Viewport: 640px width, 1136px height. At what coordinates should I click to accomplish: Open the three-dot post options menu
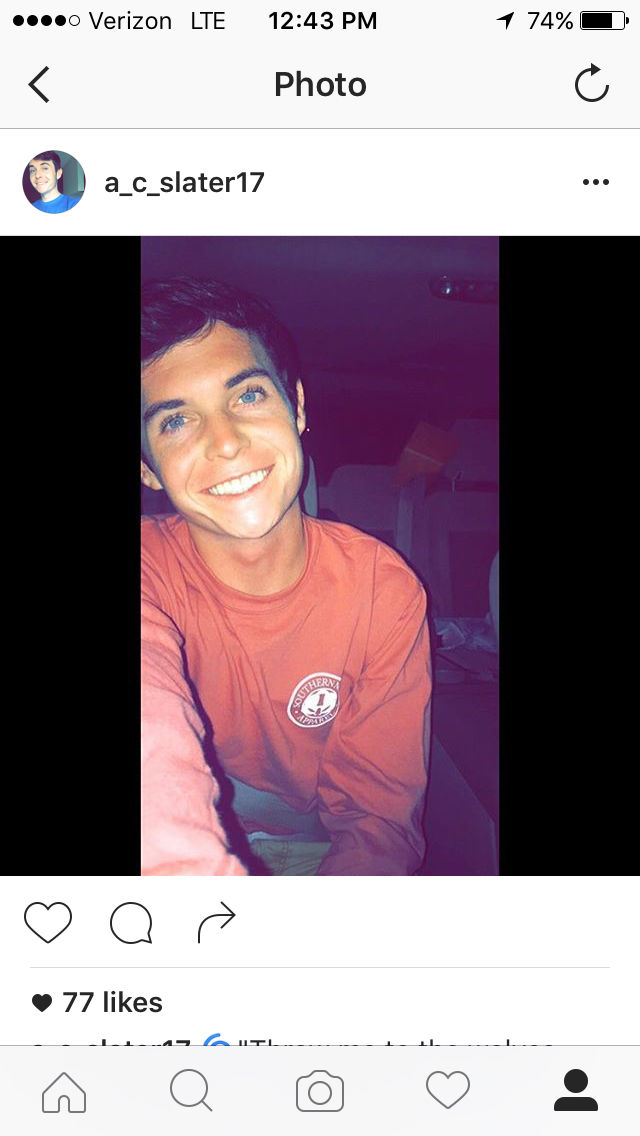[595, 182]
